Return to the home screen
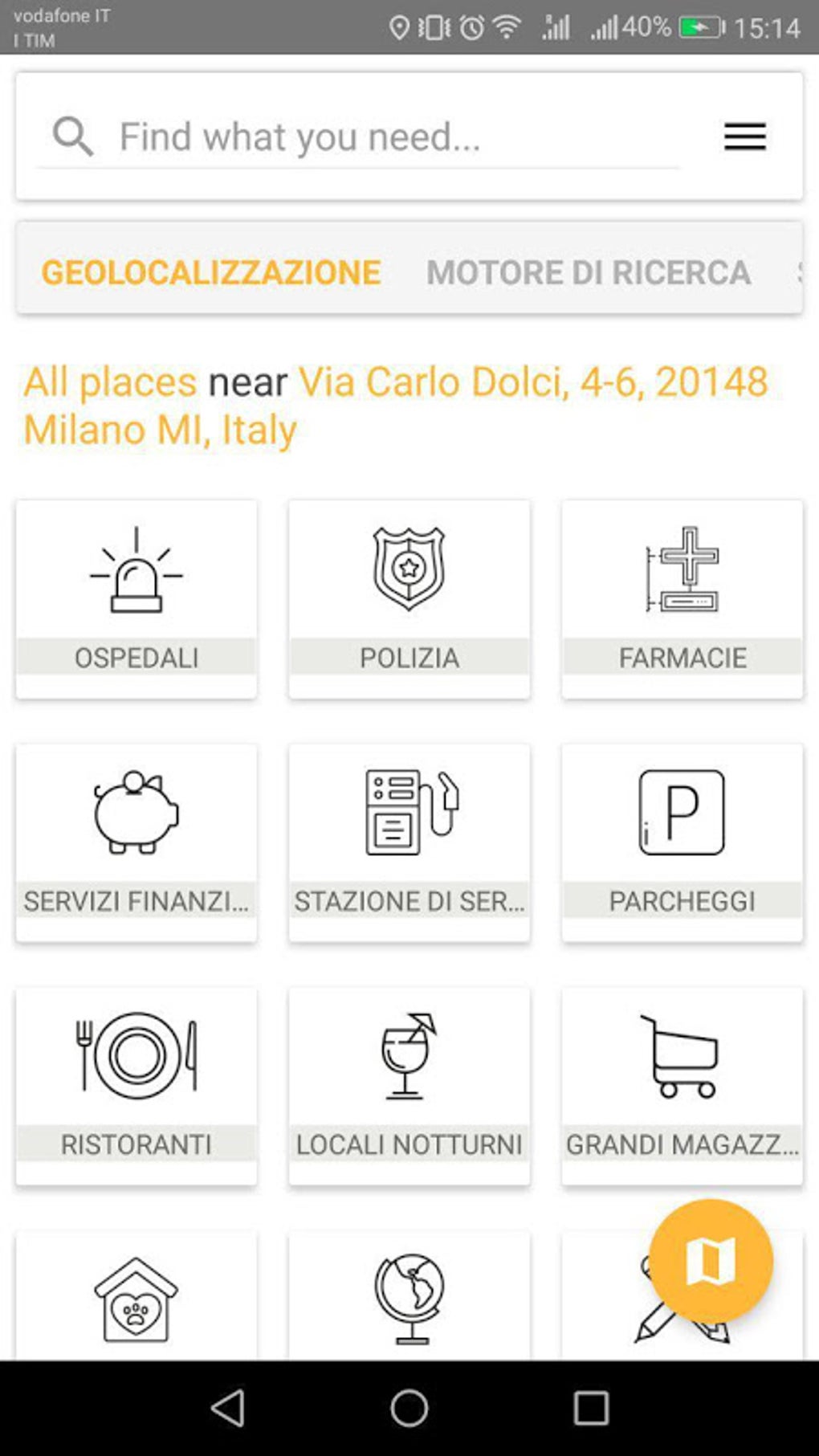This screenshot has width=819, height=1456. point(409,1408)
